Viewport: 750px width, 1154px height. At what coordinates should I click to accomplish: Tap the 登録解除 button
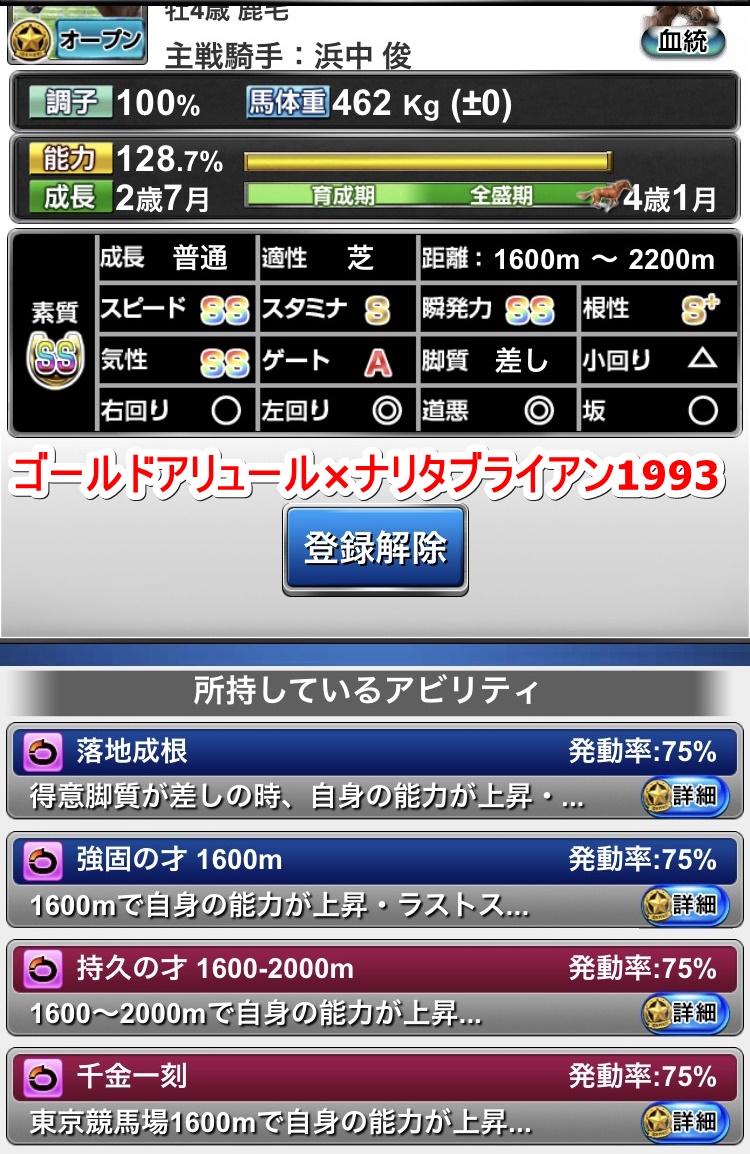375,548
